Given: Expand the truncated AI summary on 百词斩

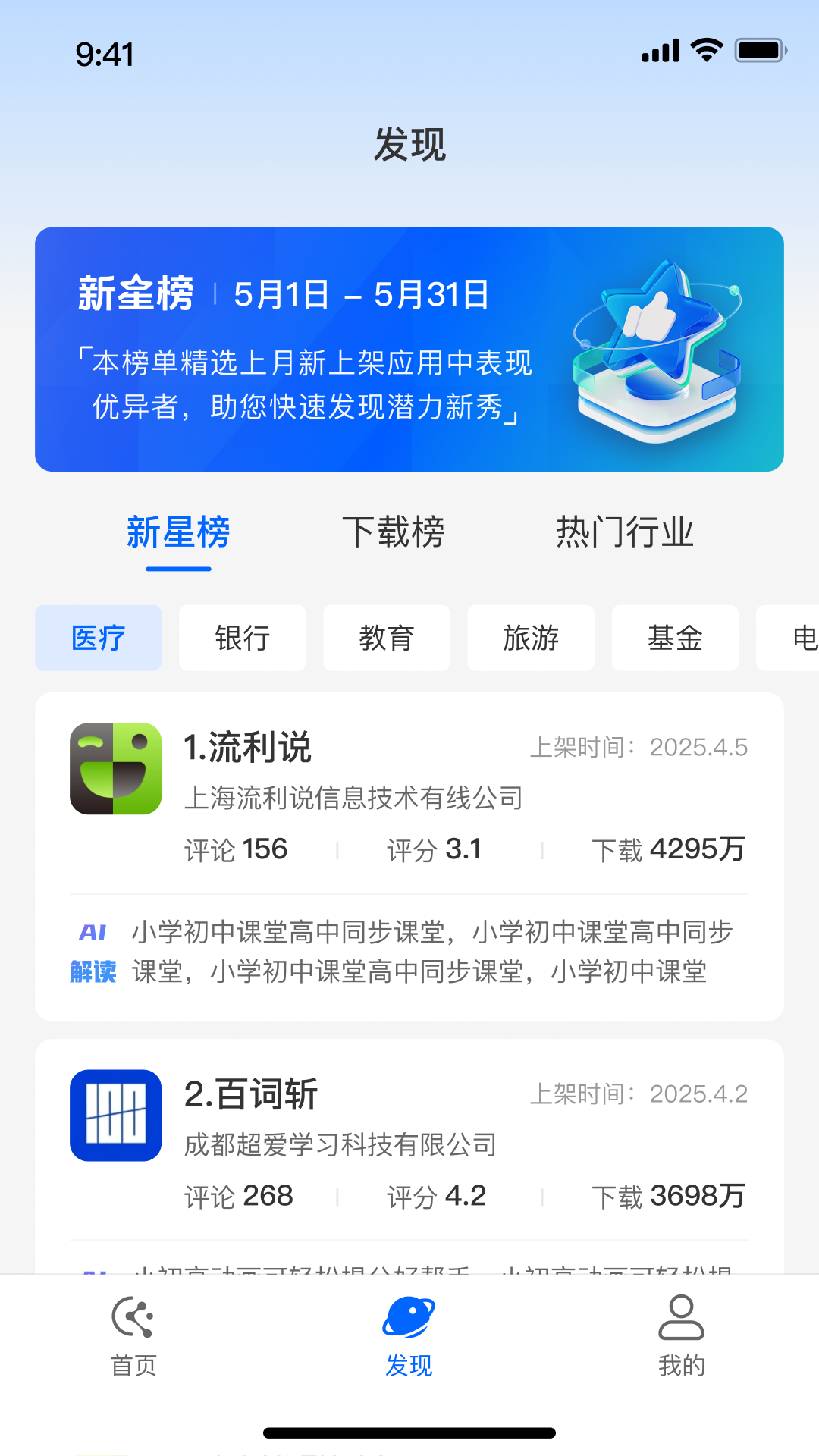Looking at the screenshot, I should click(432, 1274).
